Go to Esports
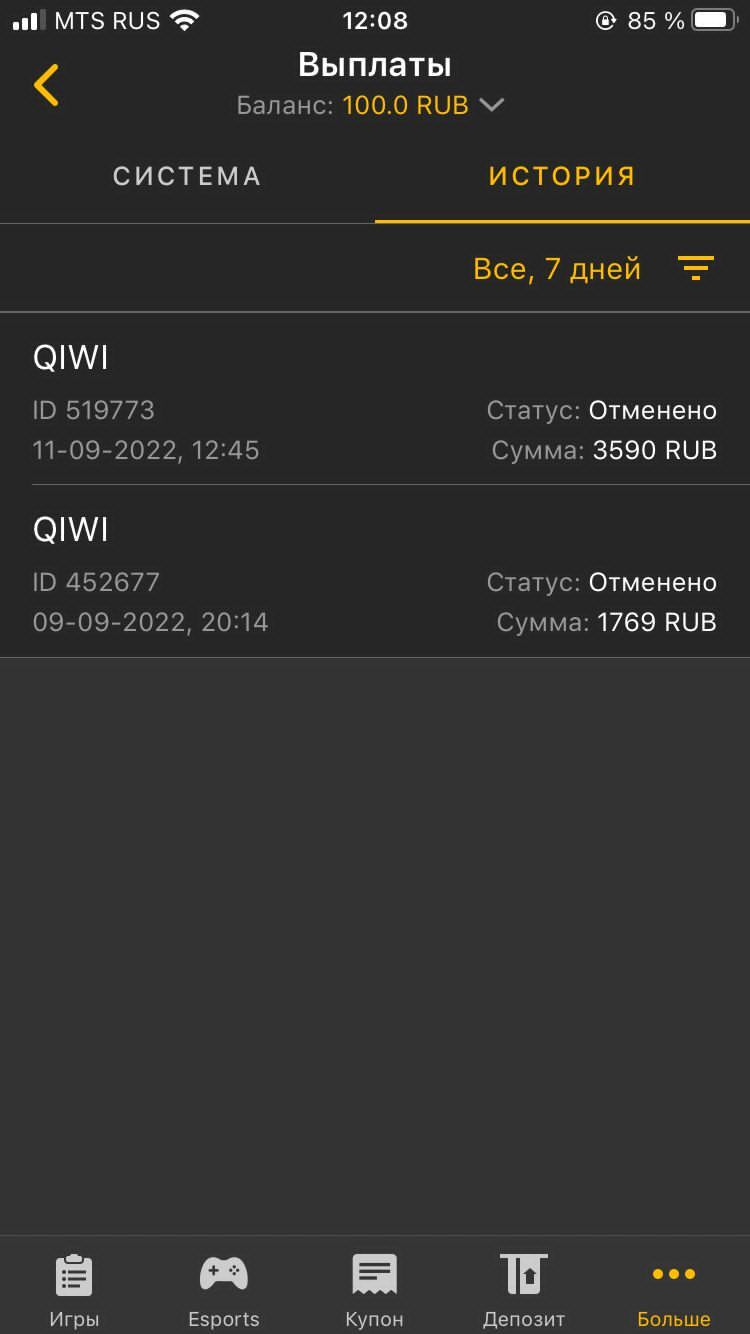 tap(224, 1289)
